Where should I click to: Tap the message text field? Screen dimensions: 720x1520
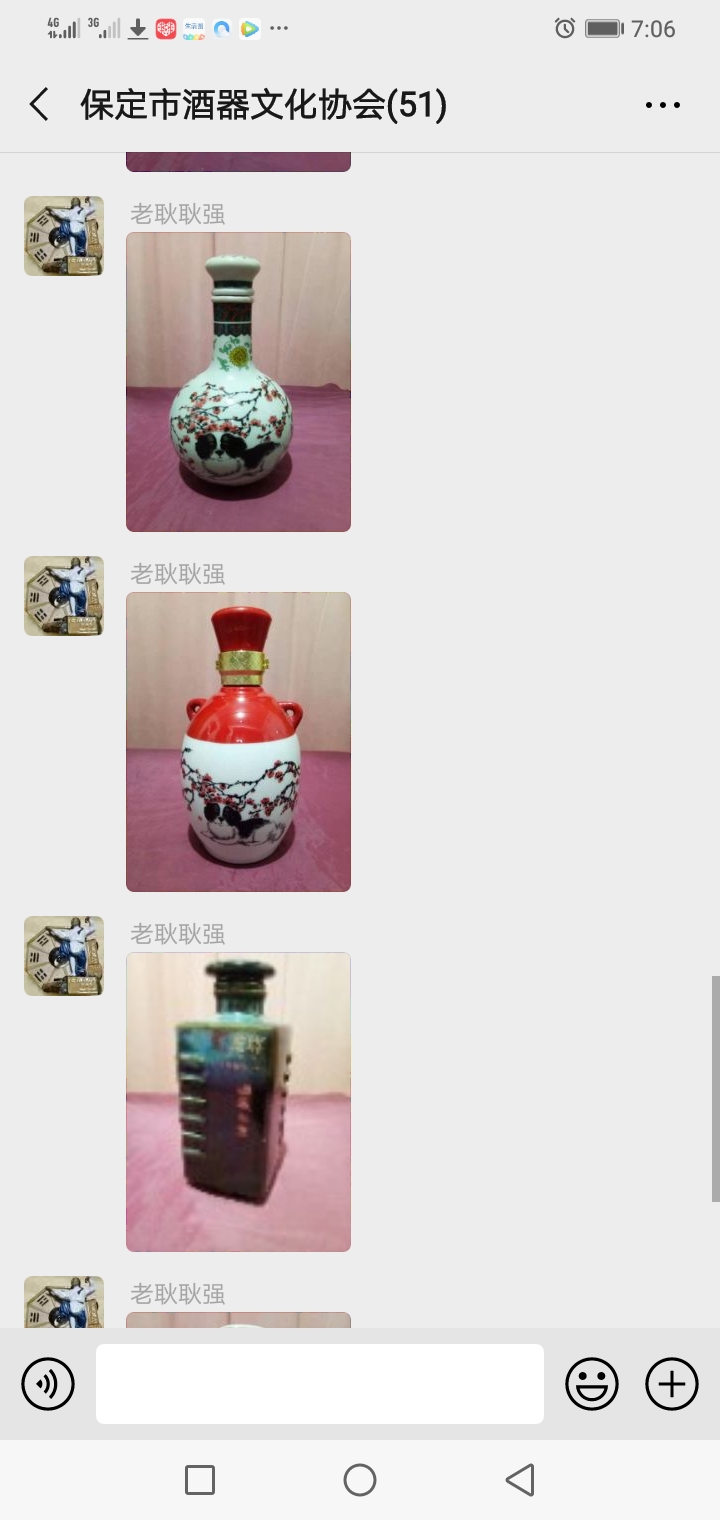coord(320,1384)
